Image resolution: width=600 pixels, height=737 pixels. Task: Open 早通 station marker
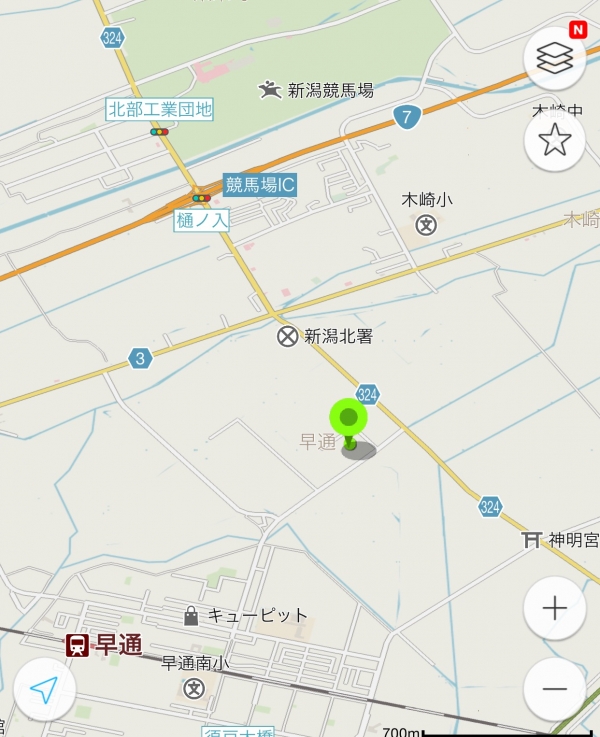coord(76,645)
